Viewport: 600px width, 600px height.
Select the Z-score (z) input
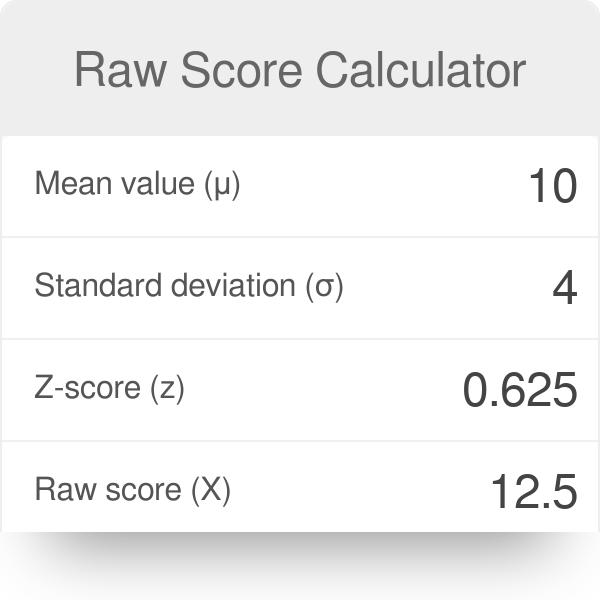300,390
